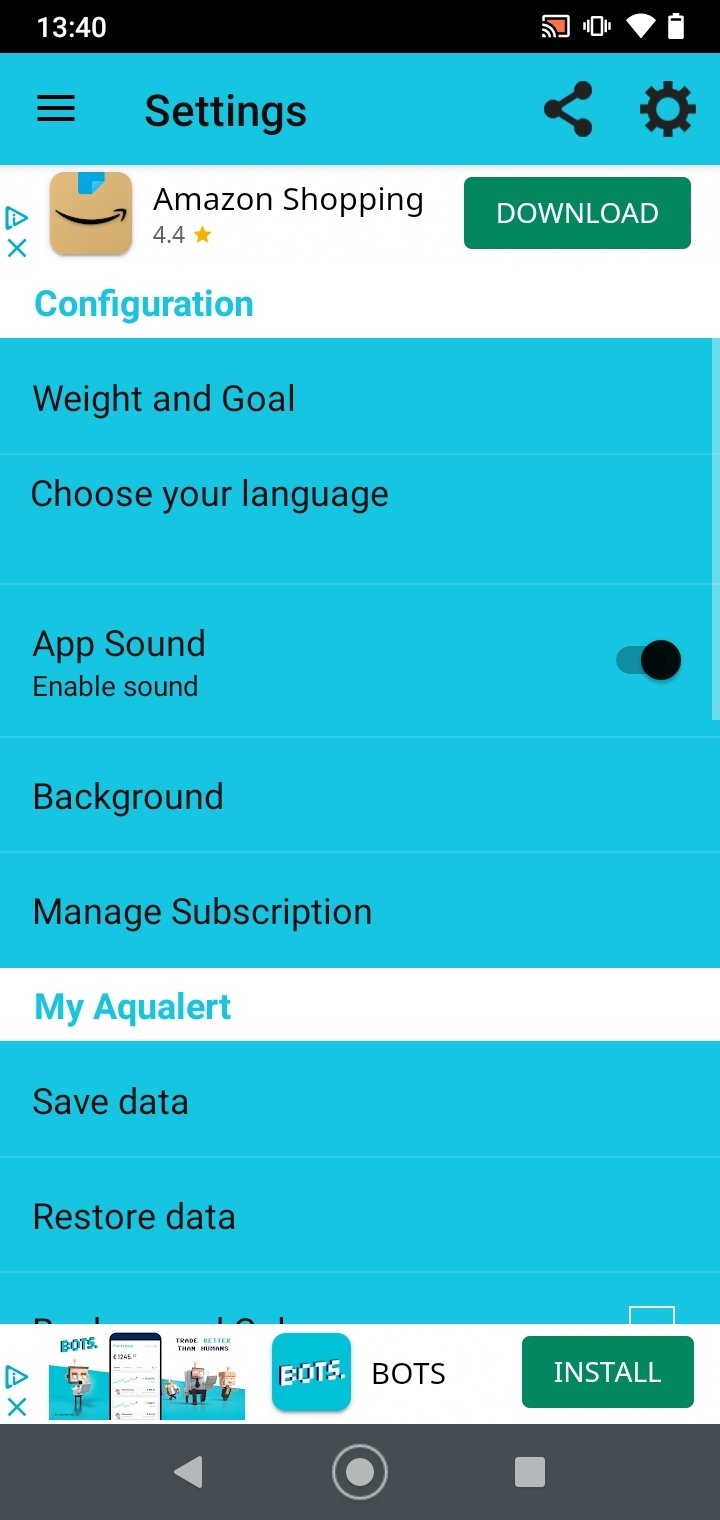The height and width of the screenshot is (1520, 720).
Task: Install the BOTS app from ad
Action: coord(607,1372)
